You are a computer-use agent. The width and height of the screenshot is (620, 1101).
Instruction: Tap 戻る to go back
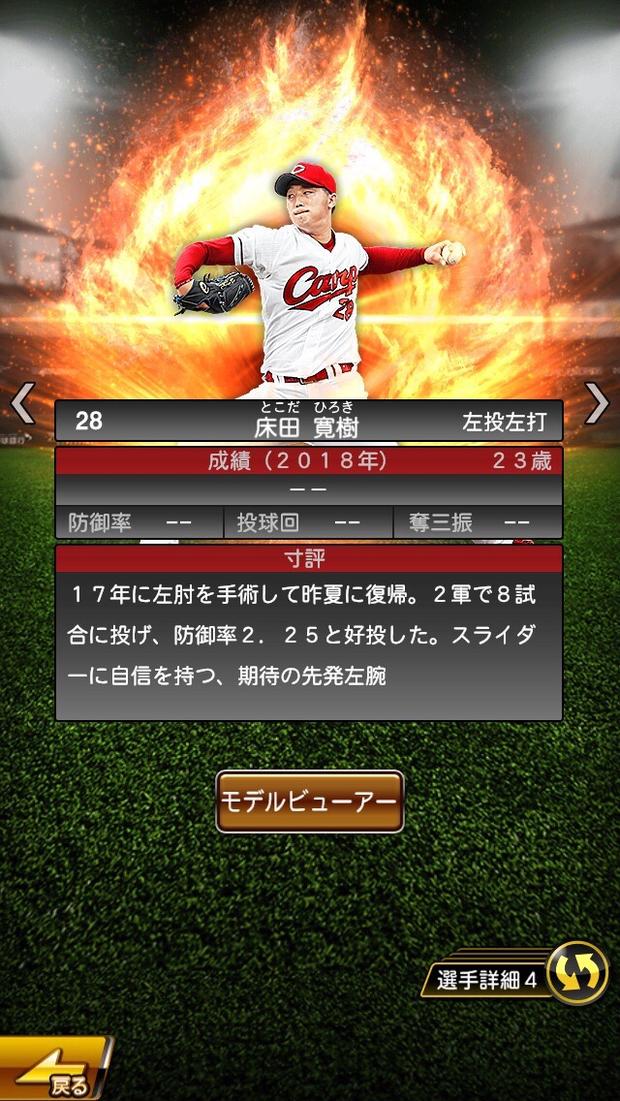tap(55, 1072)
